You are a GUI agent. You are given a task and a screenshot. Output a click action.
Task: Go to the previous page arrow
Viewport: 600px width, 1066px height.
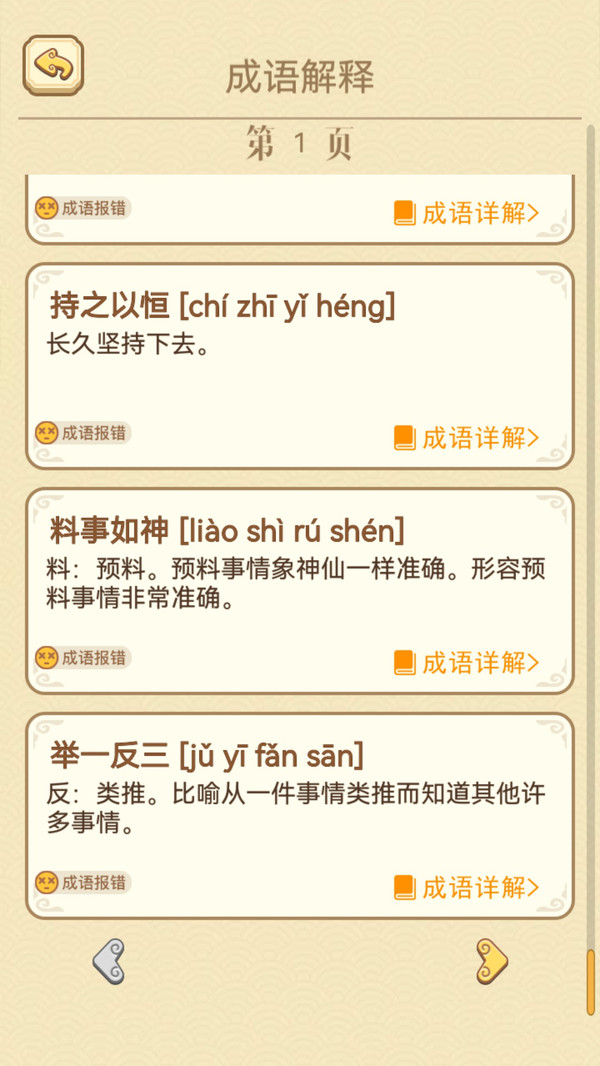click(x=108, y=962)
